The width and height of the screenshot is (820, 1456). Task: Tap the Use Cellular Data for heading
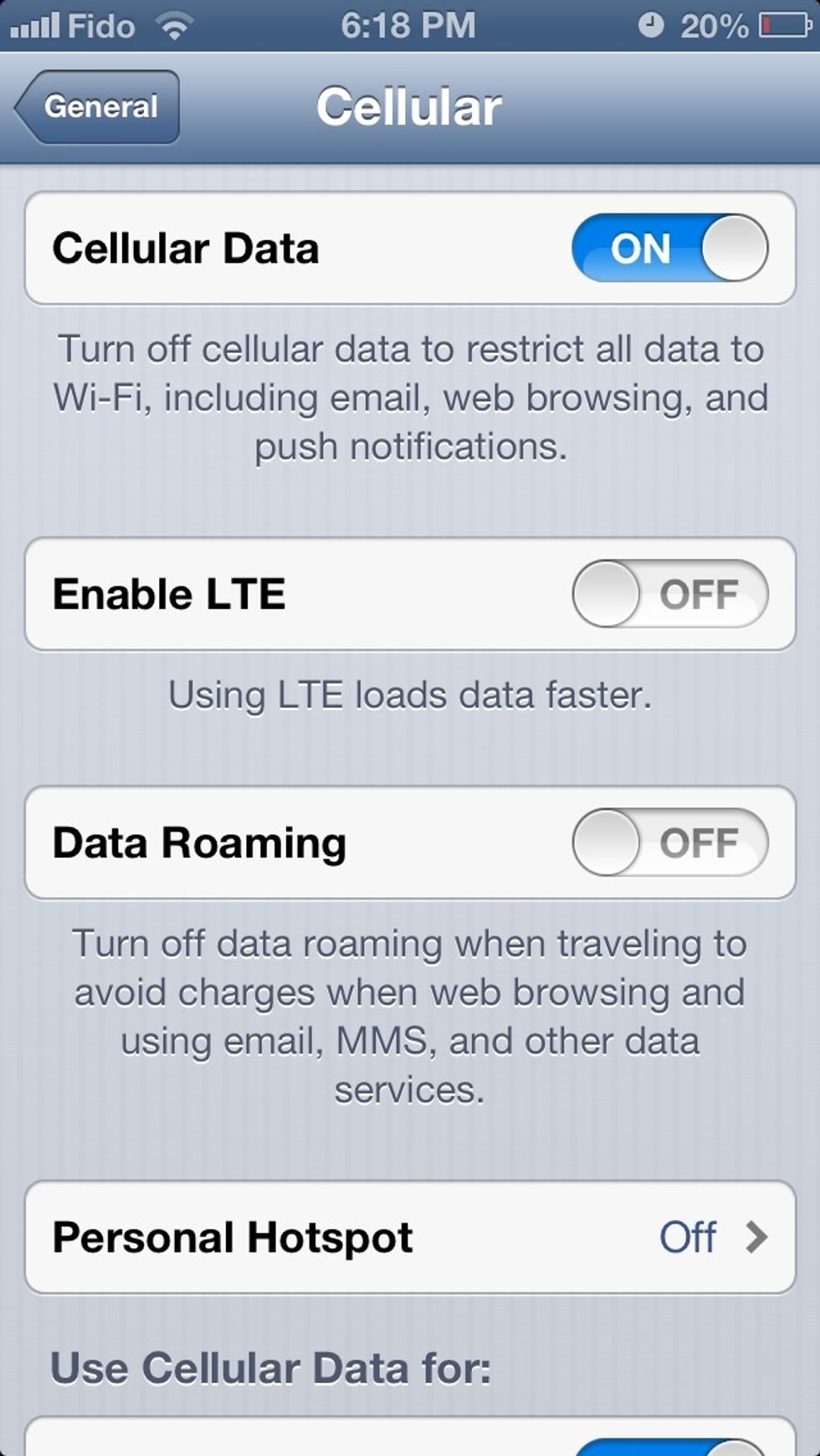[276, 1368]
